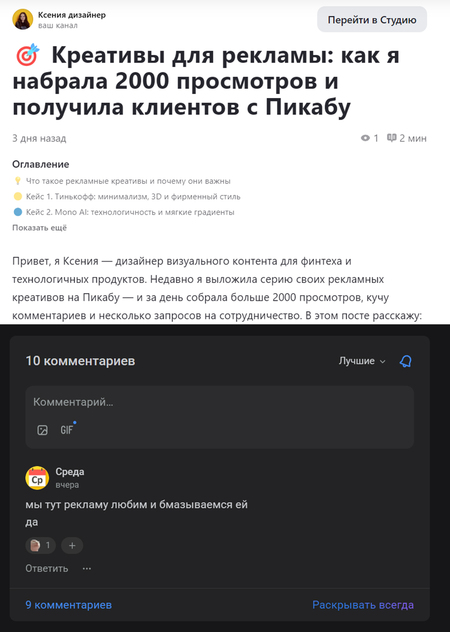This screenshot has height=632, width=450.
Task: Expand the contents with Показать ещё
Action: point(40,228)
